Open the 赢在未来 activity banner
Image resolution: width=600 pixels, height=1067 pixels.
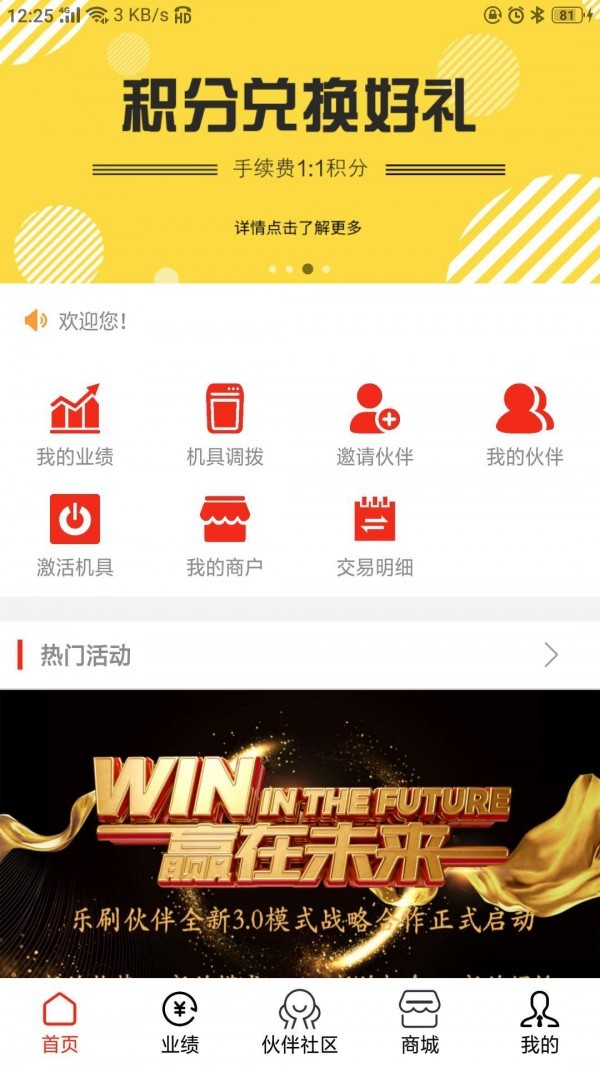coord(300,832)
